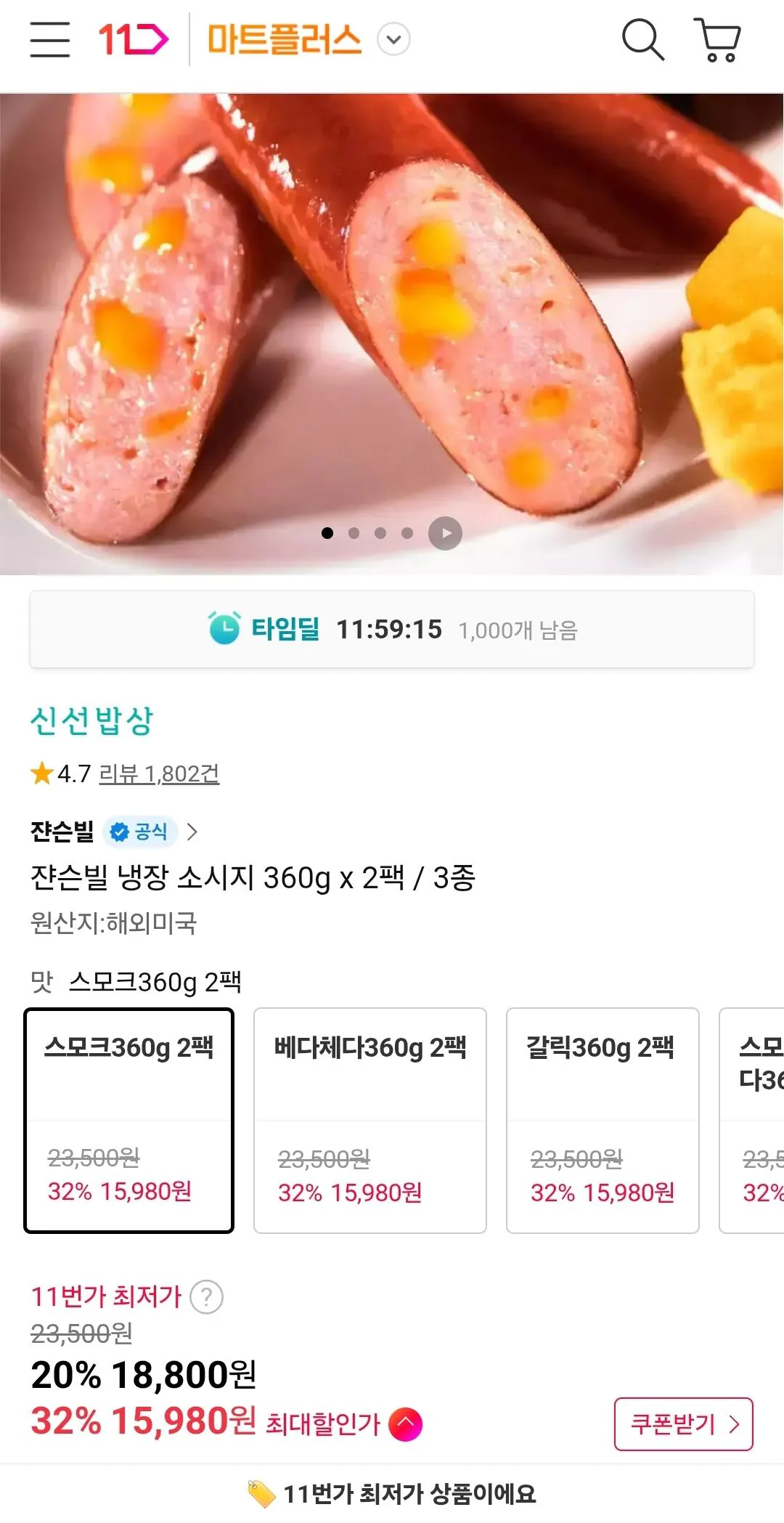Open the 쟌슨빌 brand page entry
The image size is (784, 1523).
[60, 832]
